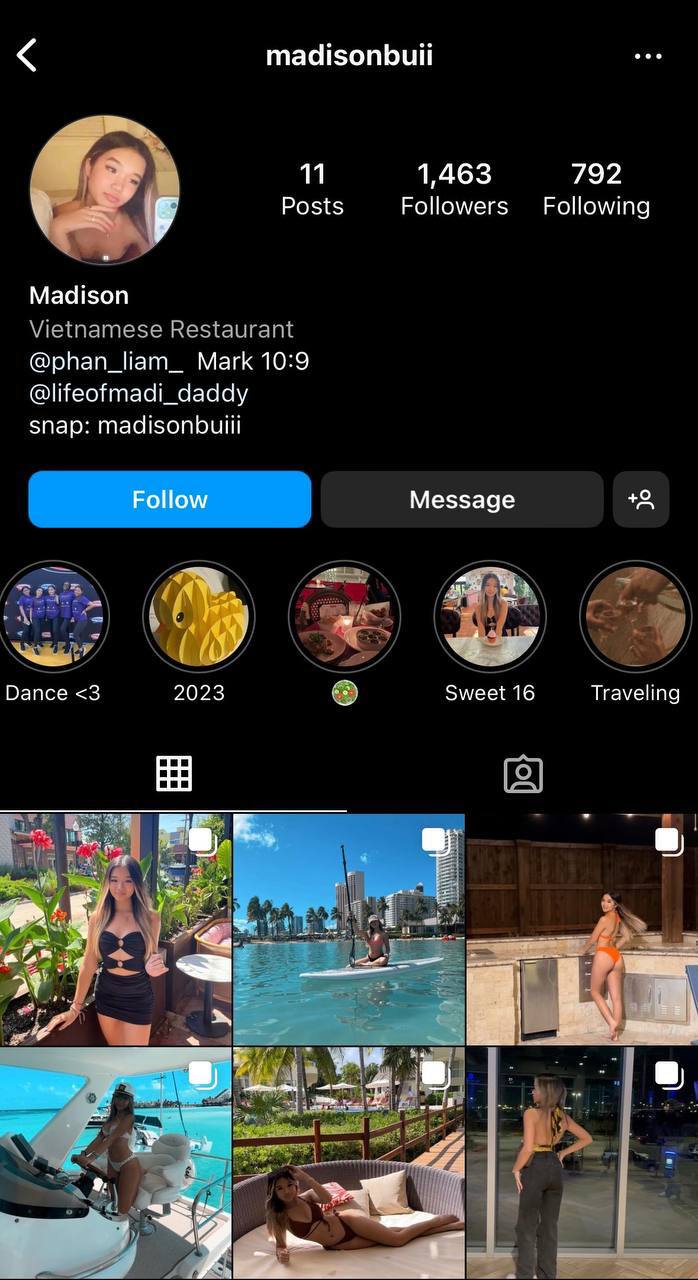Open suggested accounts with add-person button
The height and width of the screenshot is (1280, 698).
[x=641, y=499]
